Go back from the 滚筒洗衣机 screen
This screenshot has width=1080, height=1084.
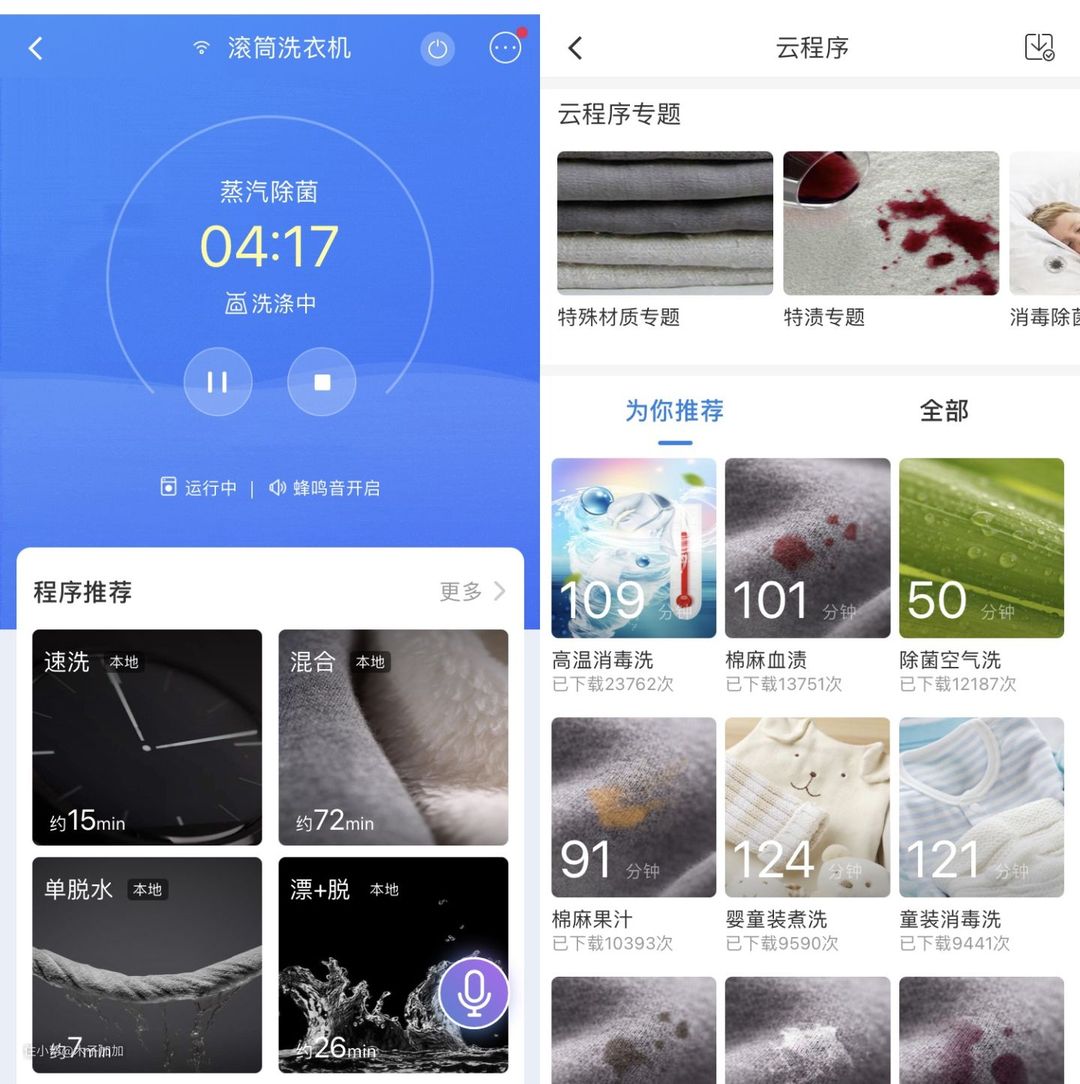[x=36, y=48]
